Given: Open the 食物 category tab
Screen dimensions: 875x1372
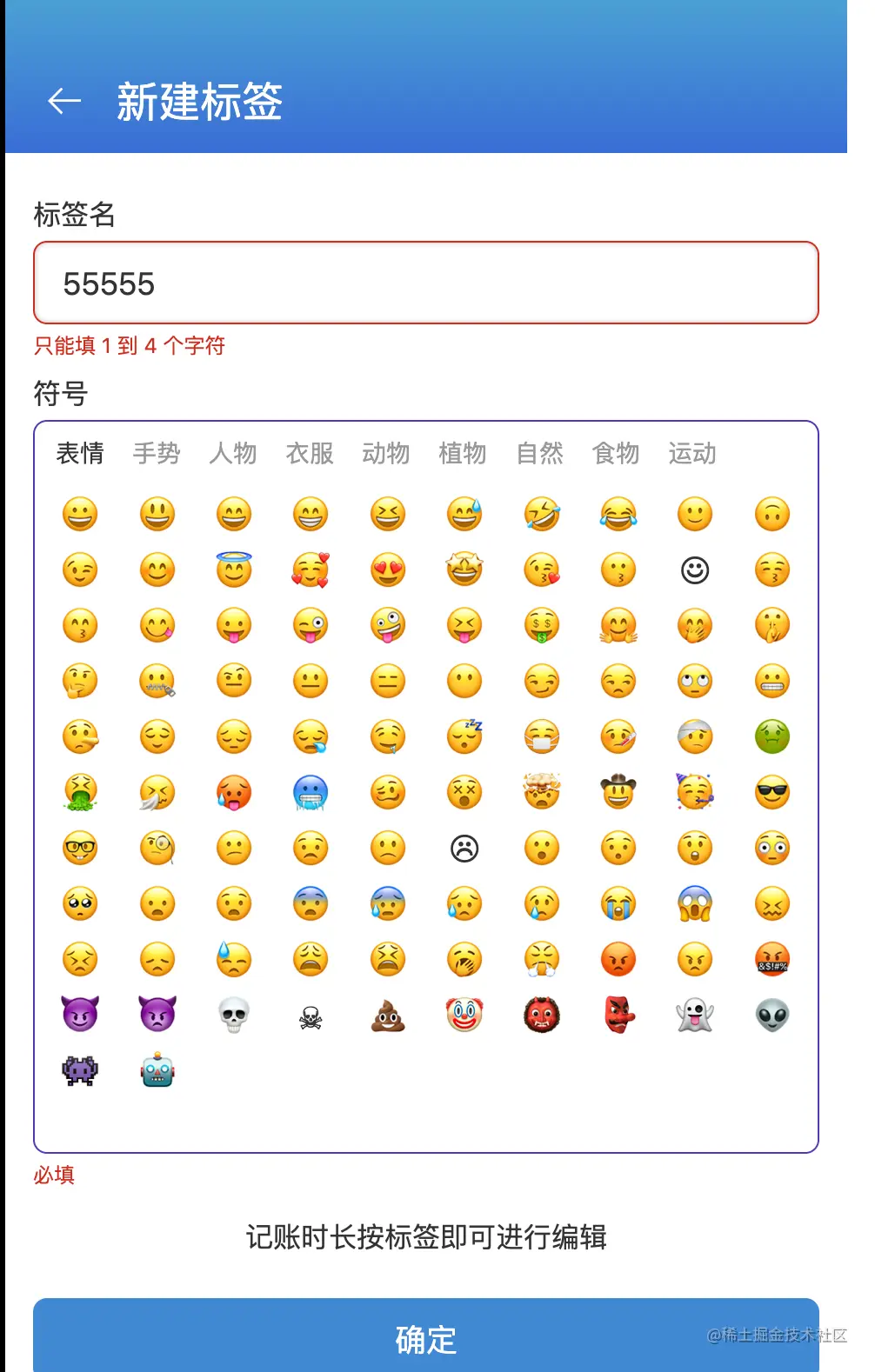Looking at the screenshot, I should [616, 453].
